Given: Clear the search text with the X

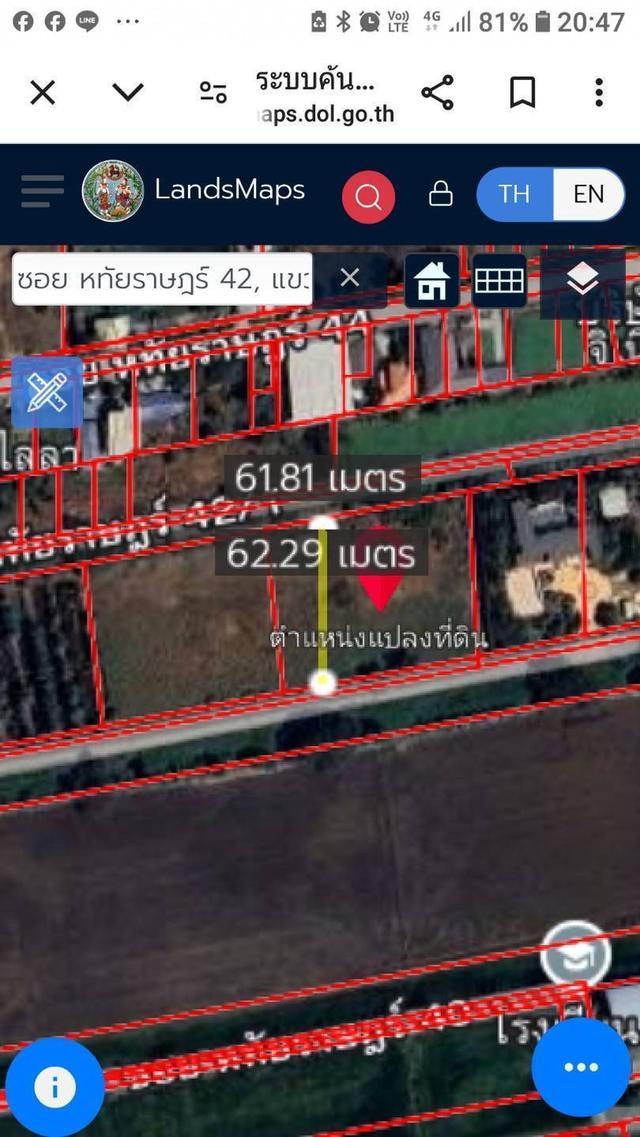Looking at the screenshot, I should click(350, 278).
